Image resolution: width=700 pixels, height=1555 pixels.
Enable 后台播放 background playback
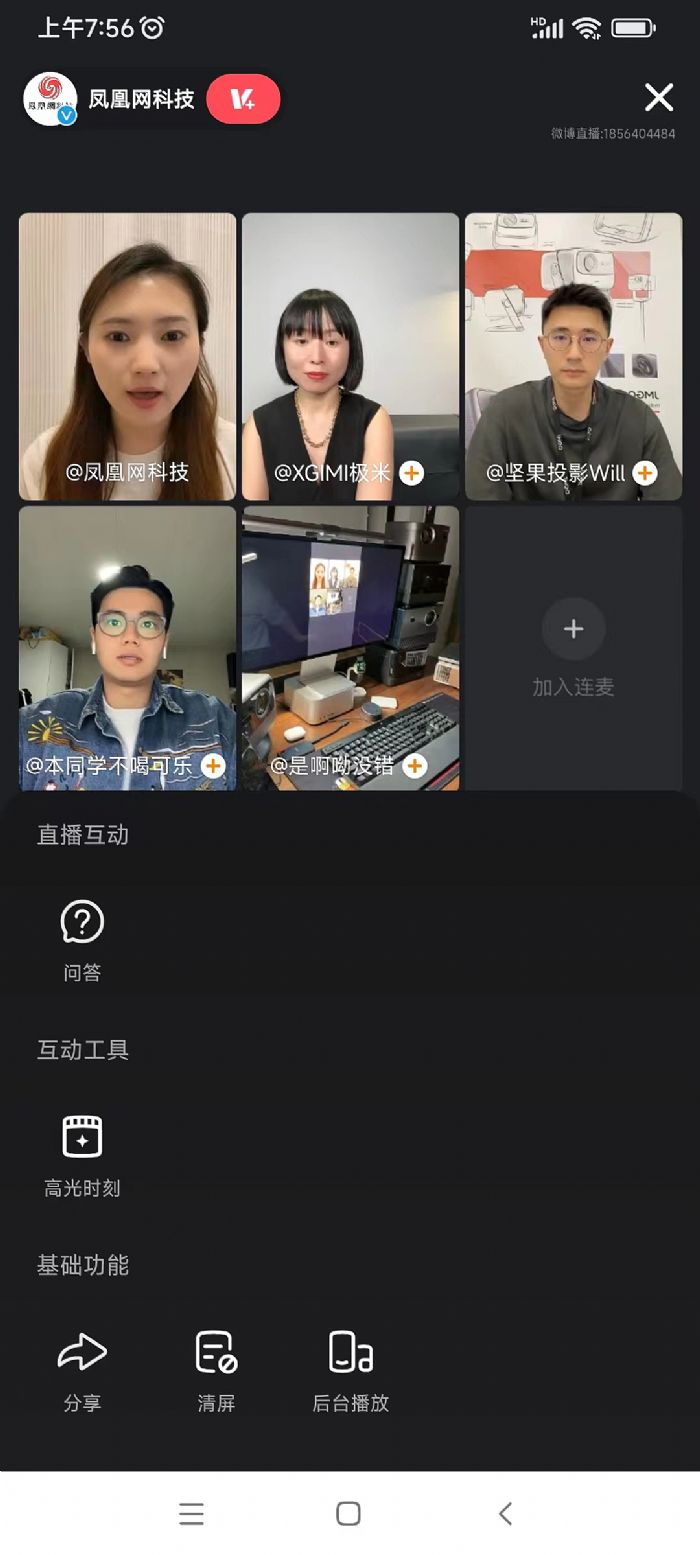tap(351, 1370)
